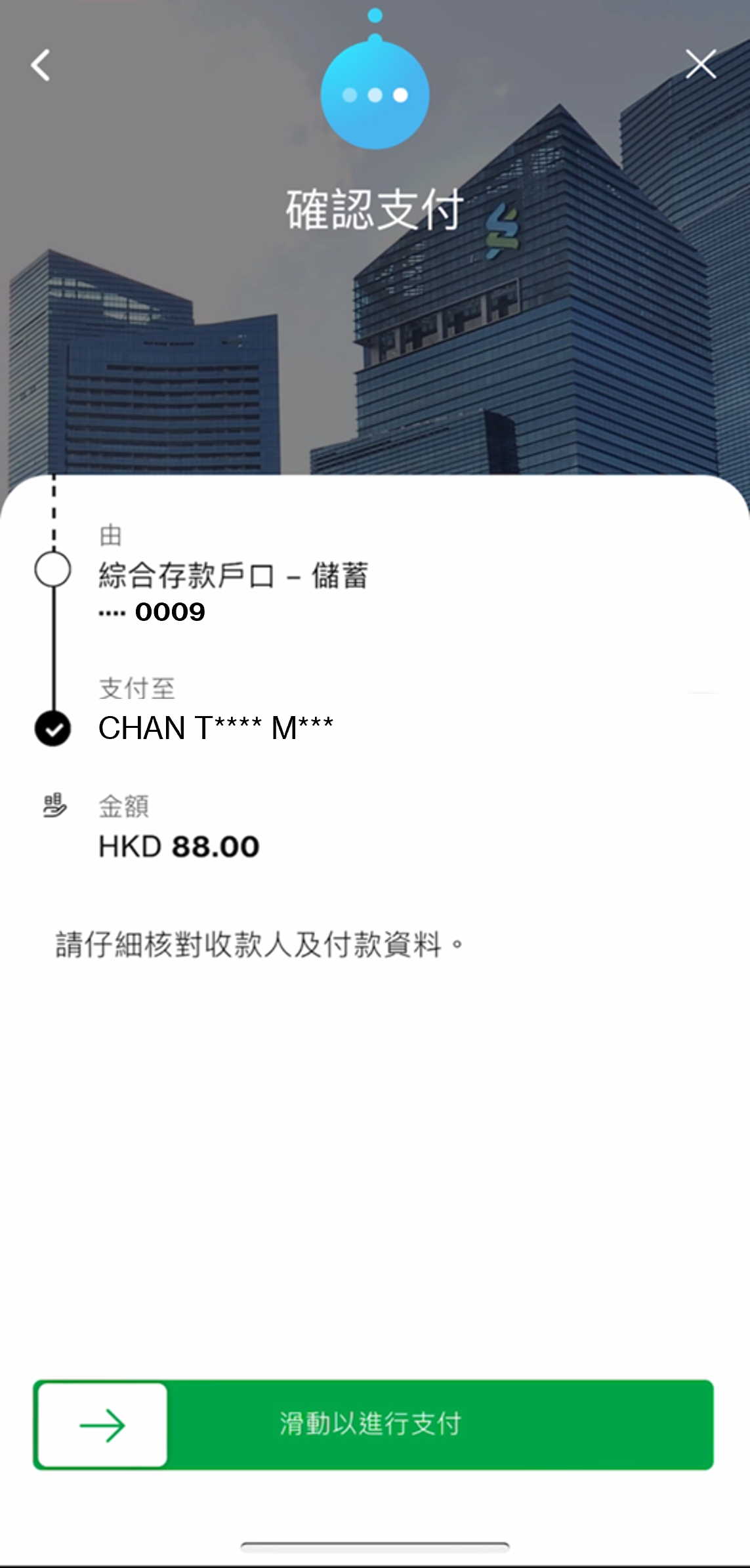This screenshot has width=750, height=1568.
Task: Tap the blue dots inside the assistant bubble
Action: (375, 94)
